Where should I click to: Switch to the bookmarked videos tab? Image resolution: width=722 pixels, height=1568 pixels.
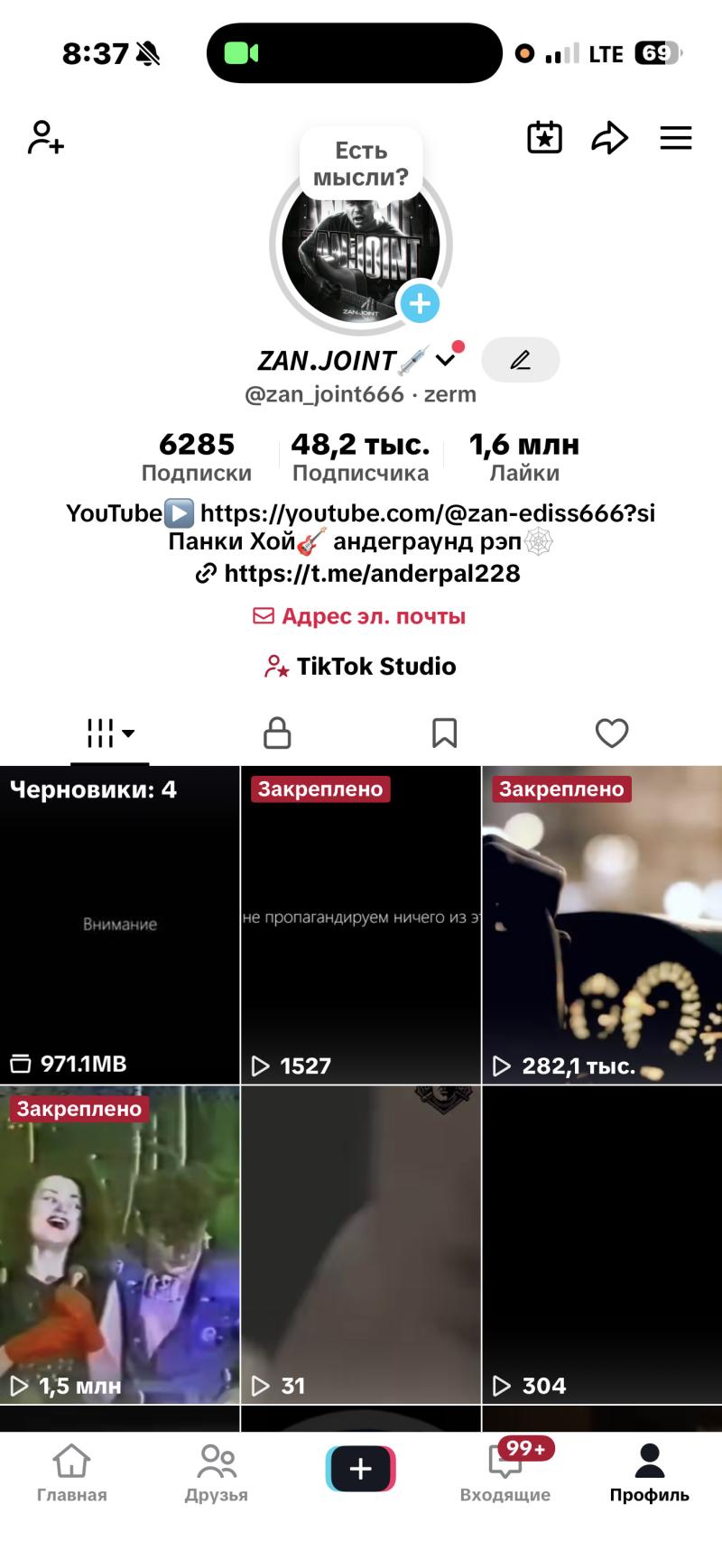tap(445, 733)
